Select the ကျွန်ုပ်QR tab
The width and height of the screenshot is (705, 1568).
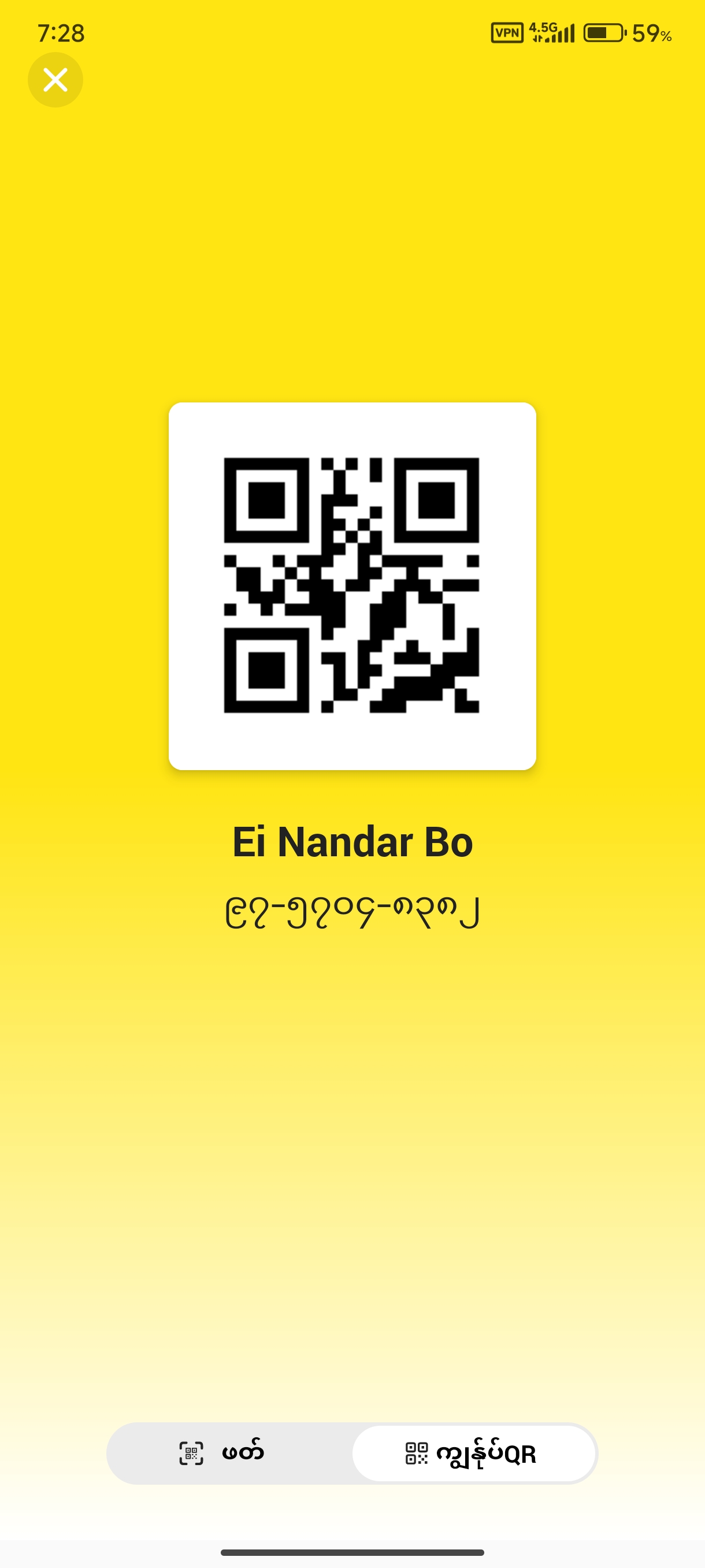point(473,1453)
